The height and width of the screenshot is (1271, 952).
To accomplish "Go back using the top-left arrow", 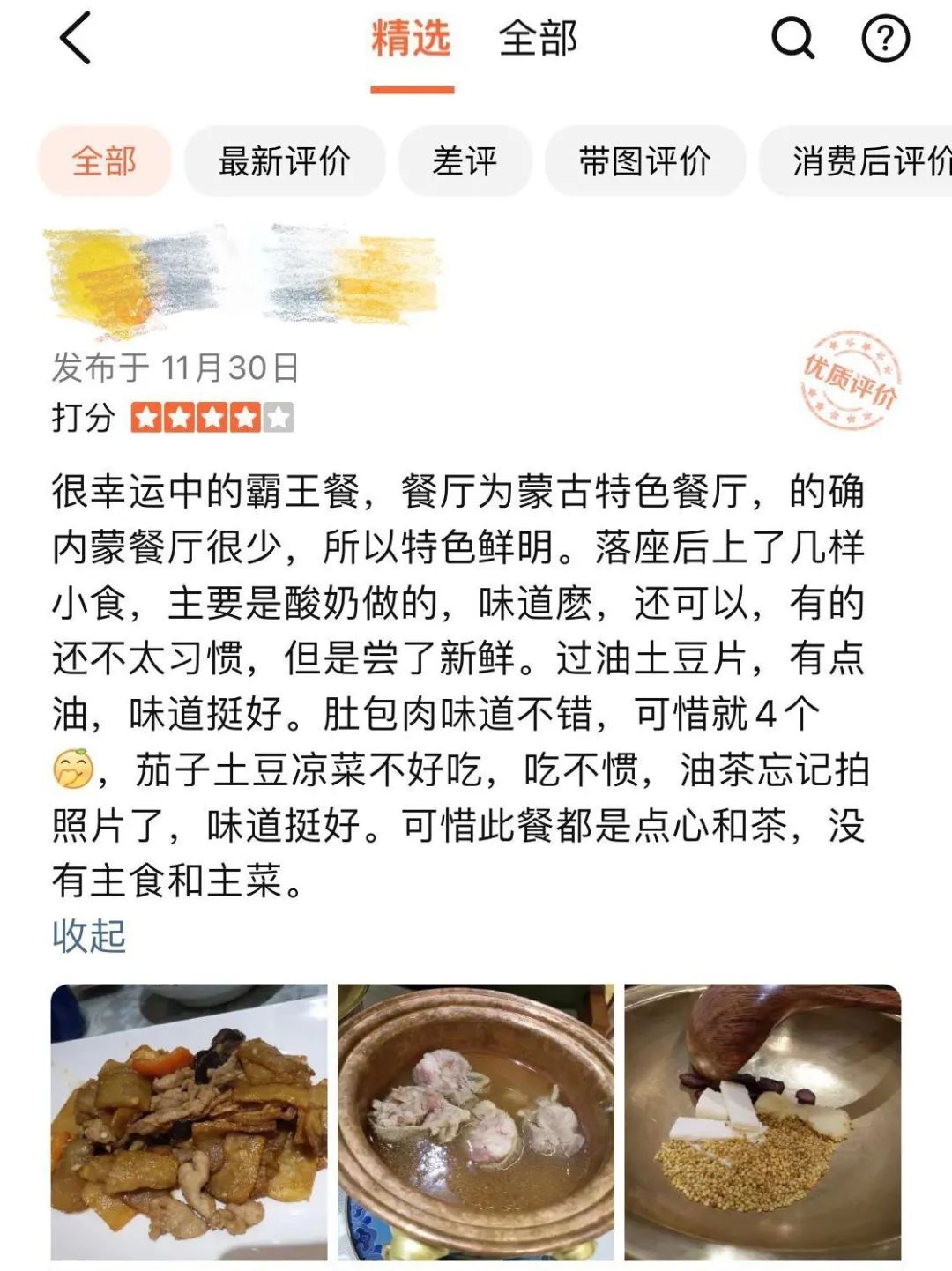I will coord(76,39).
